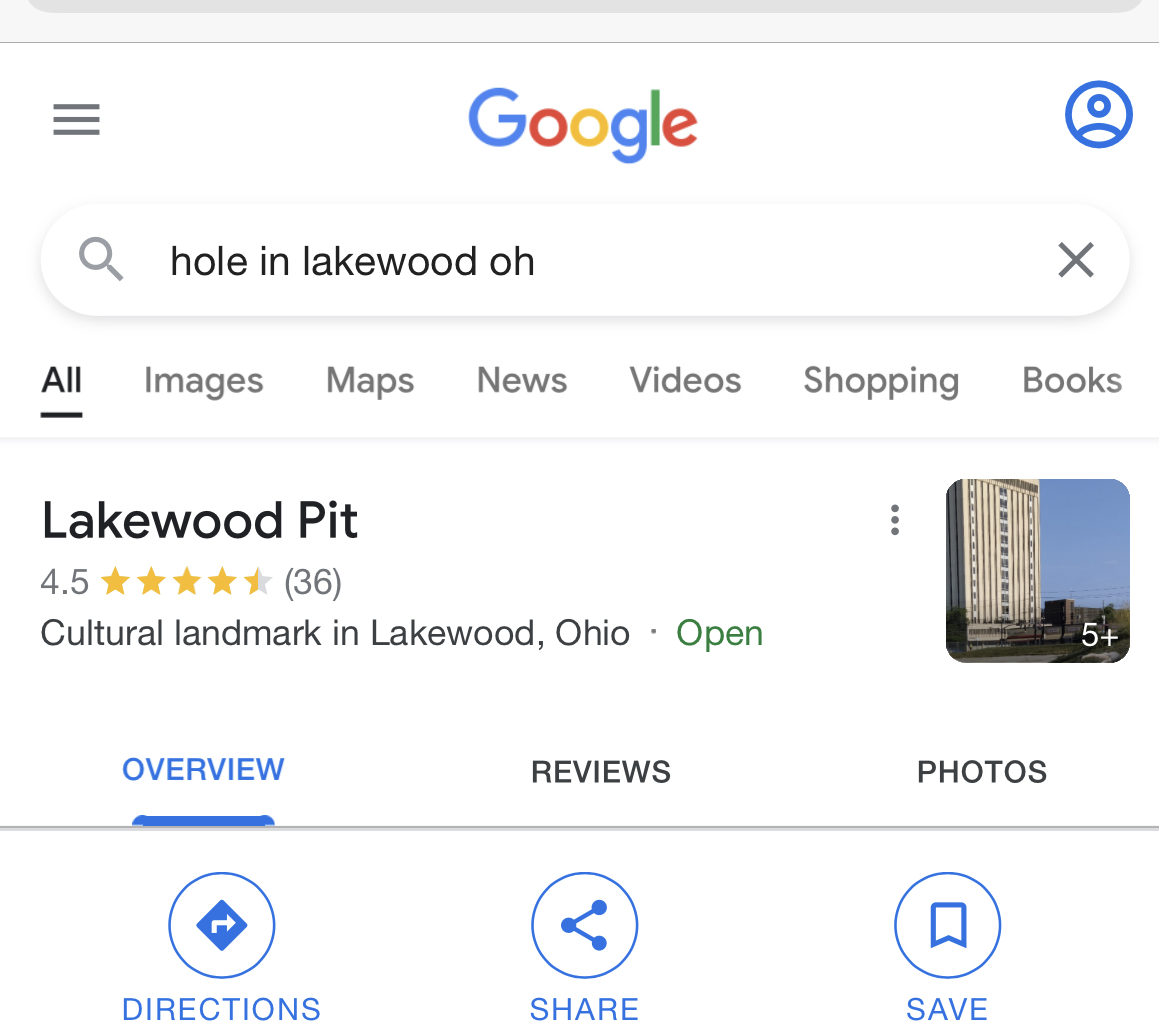
Task: Share the Lakewood Pit listing
Action: pyautogui.click(x=584, y=926)
